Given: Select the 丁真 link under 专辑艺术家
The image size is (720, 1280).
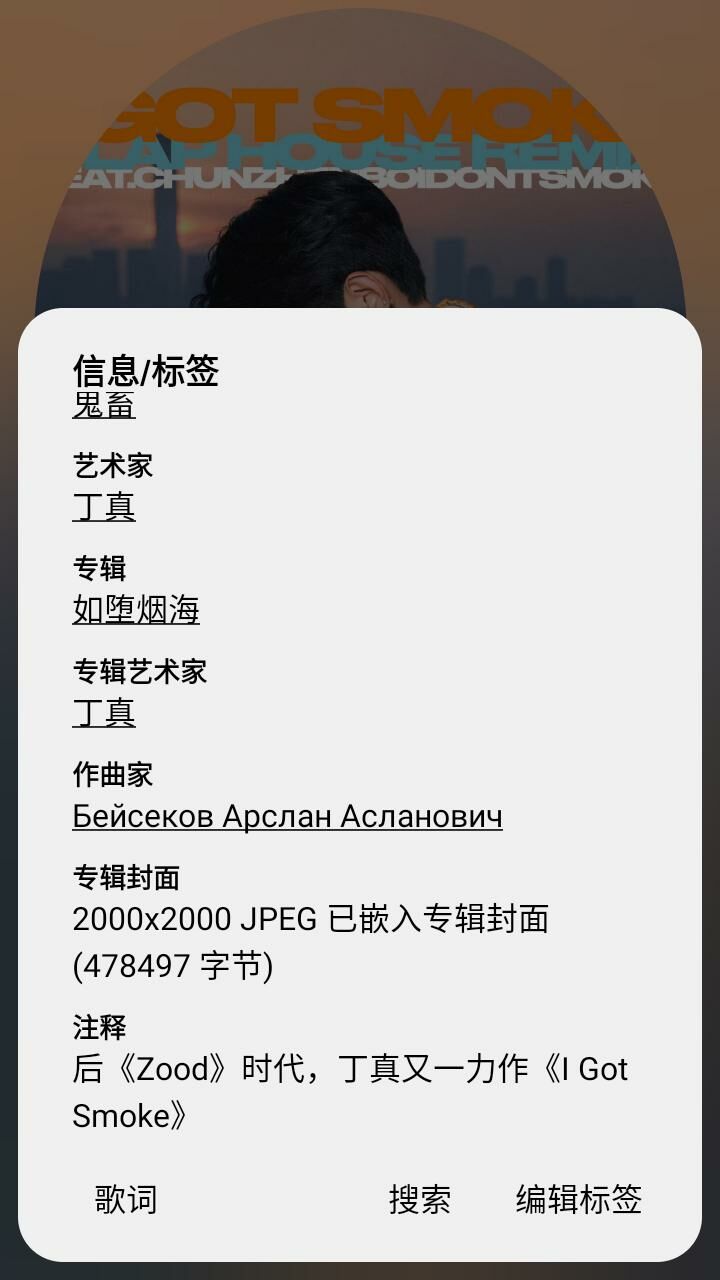Looking at the screenshot, I should pos(104,713).
